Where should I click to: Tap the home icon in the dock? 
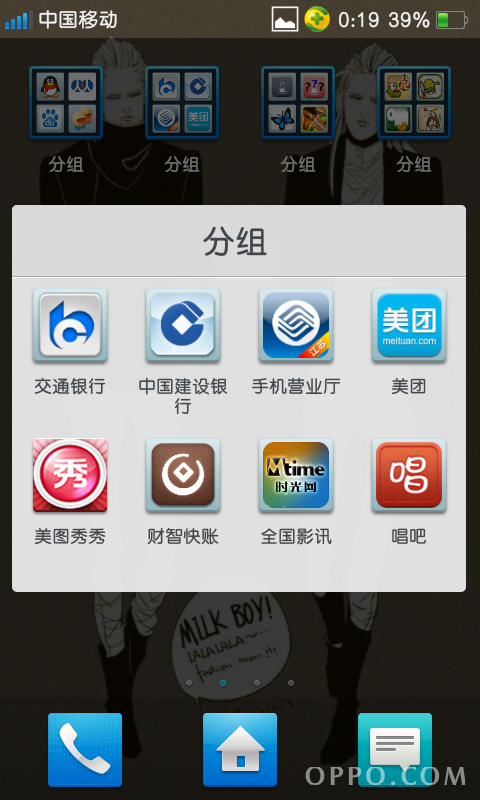[x=240, y=749]
